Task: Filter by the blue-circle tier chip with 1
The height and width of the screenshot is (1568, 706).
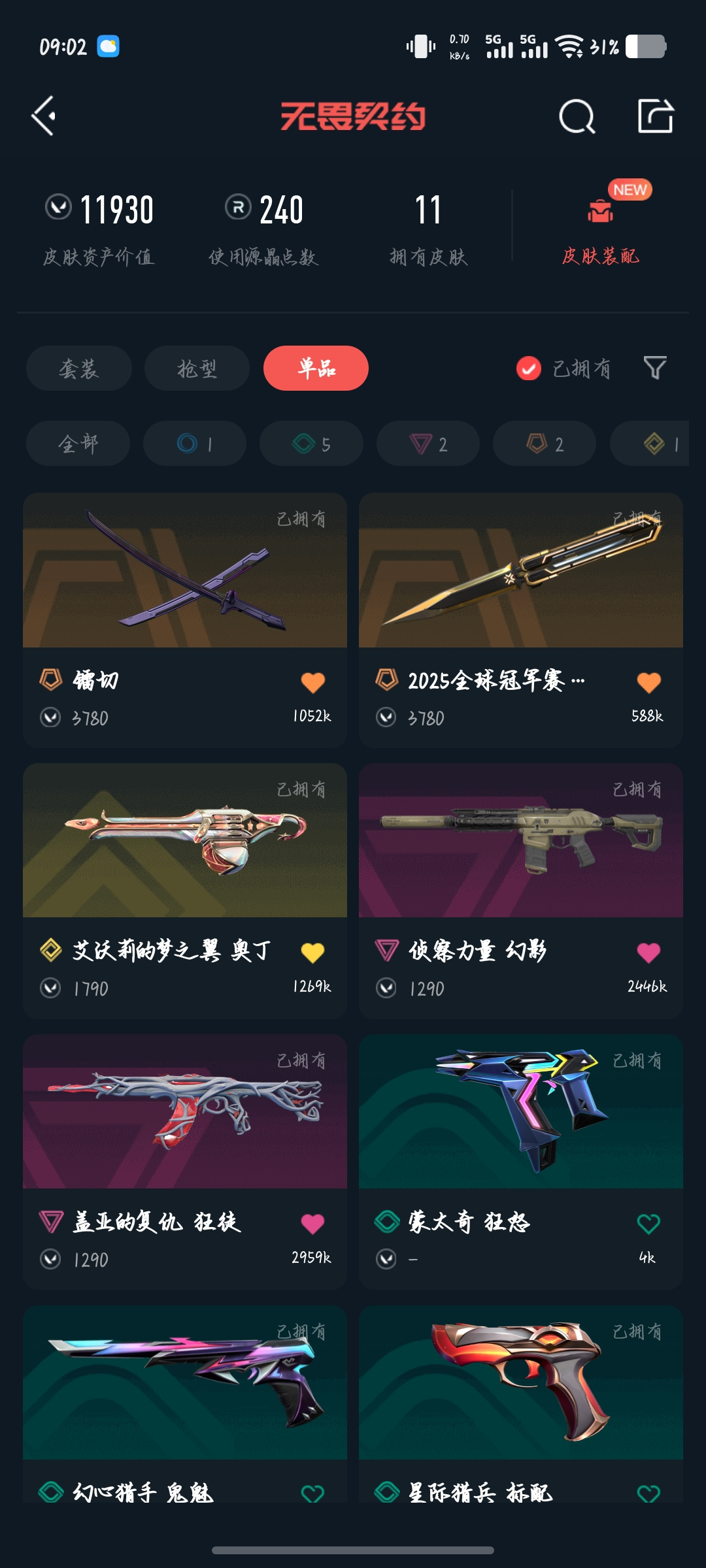Action: click(x=195, y=444)
